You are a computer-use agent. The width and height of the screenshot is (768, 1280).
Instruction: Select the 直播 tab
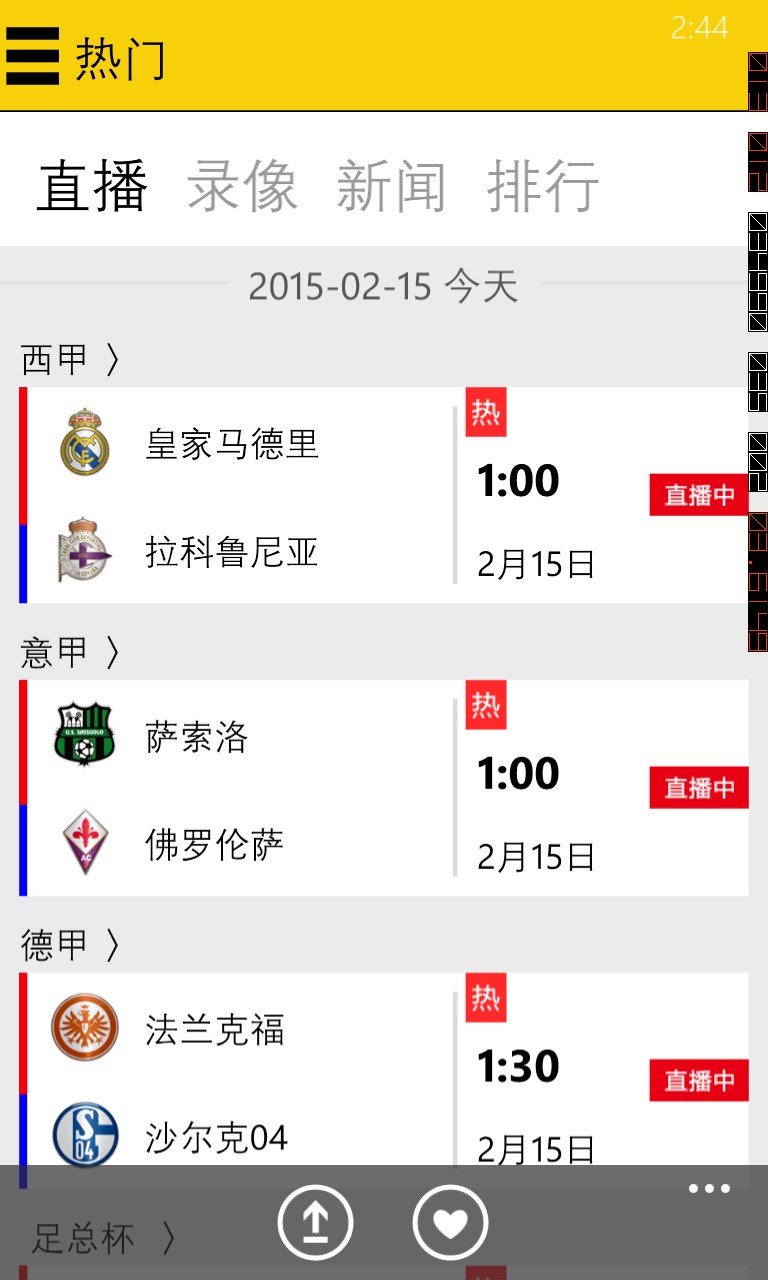(x=92, y=186)
